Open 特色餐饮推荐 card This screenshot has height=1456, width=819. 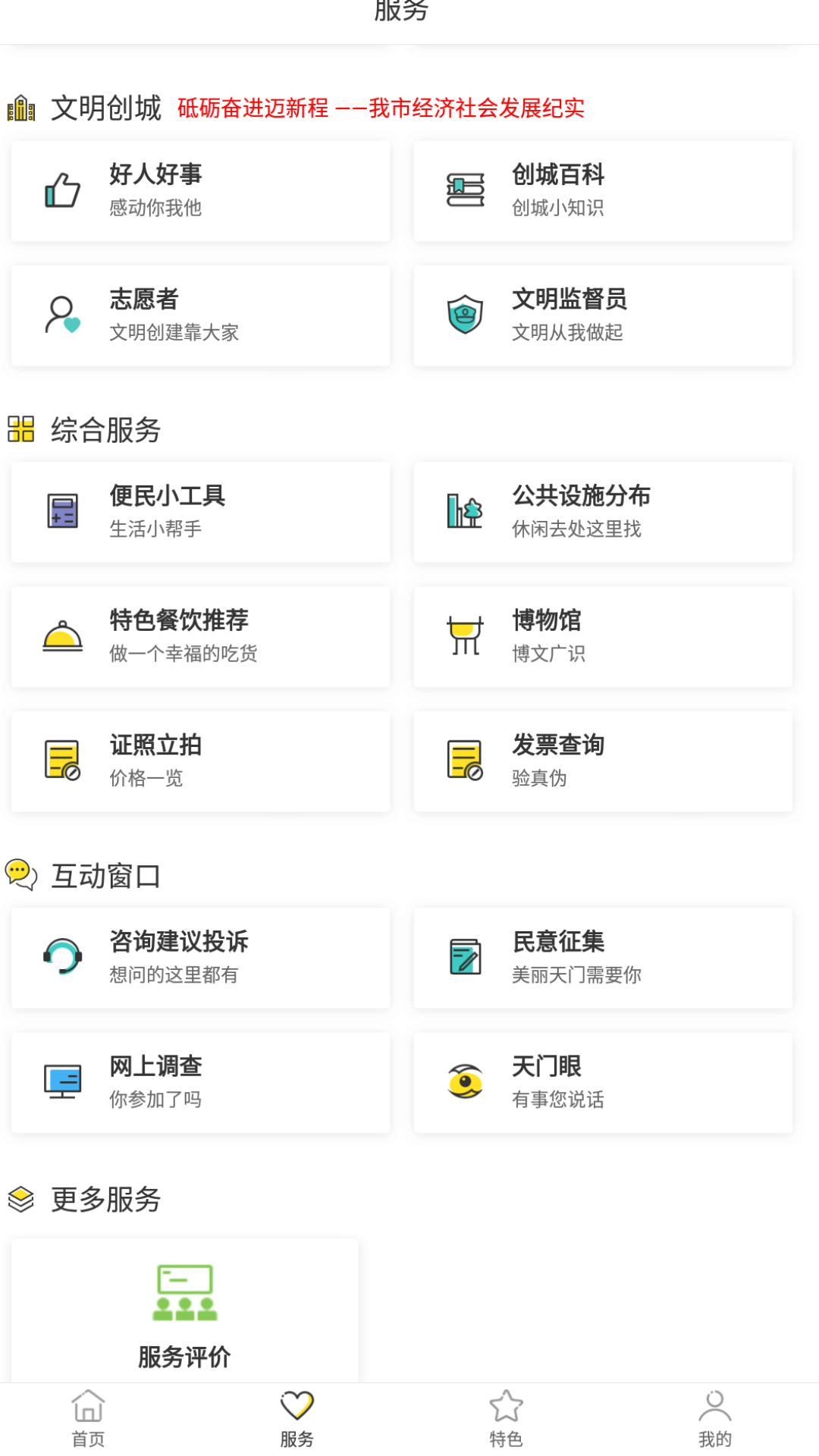coord(200,636)
